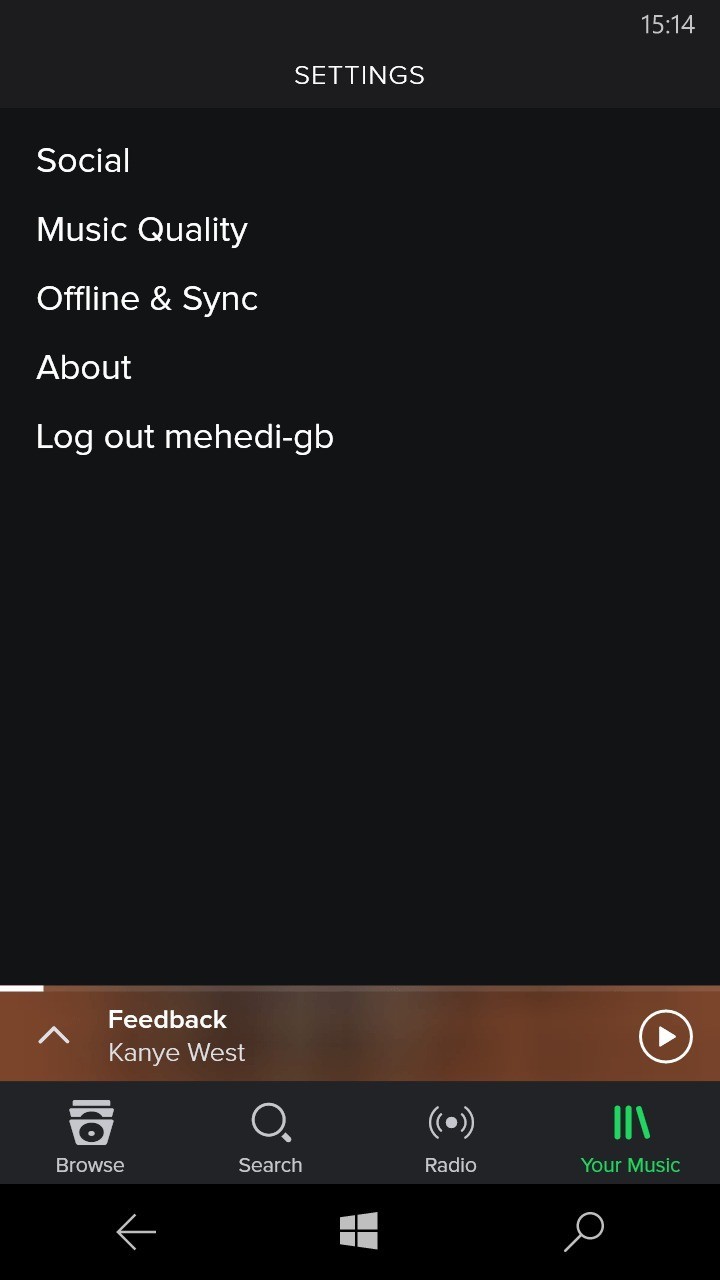Expand the now playing bar

point(54,1036)
